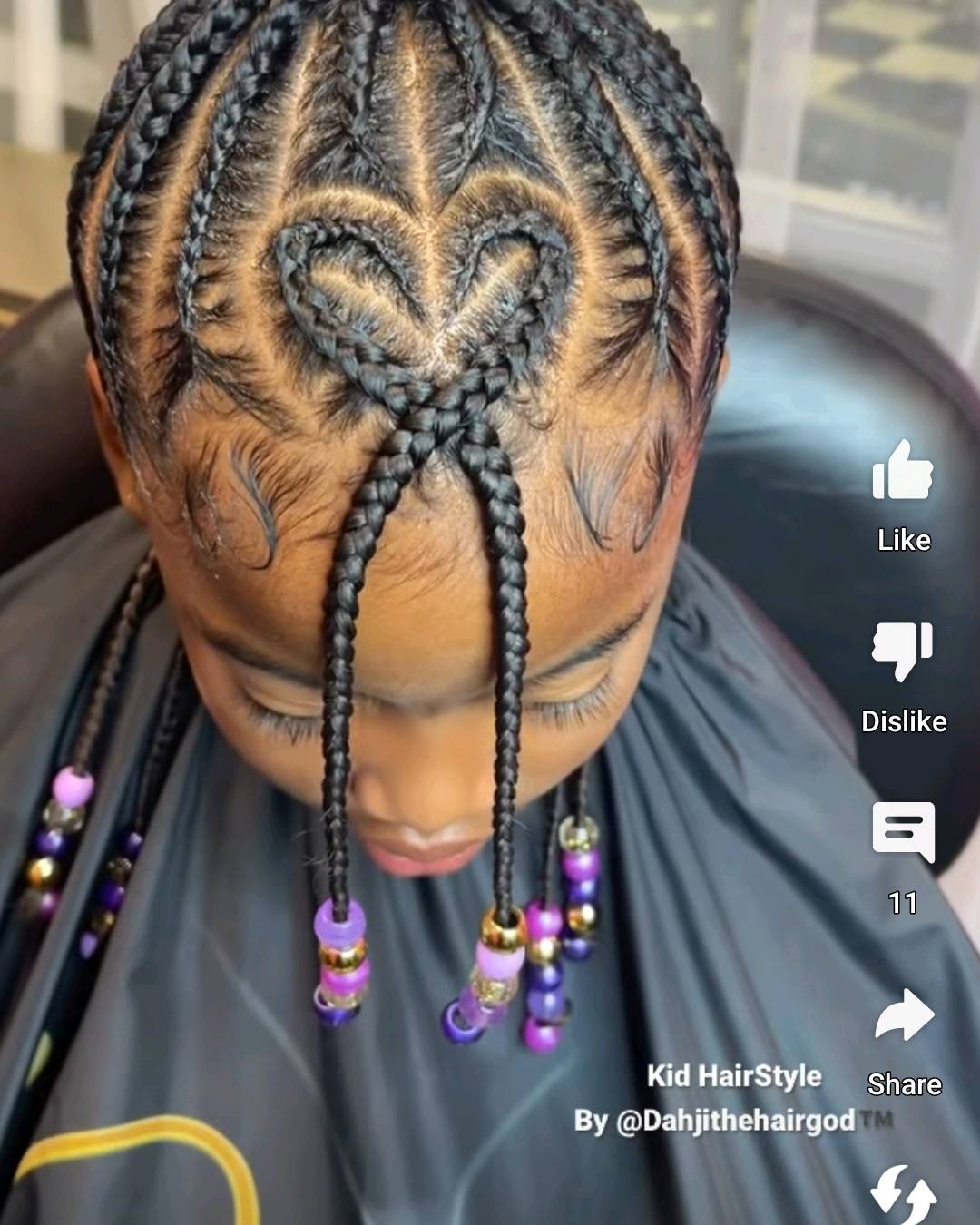The image size is (980, 1225).
Task: Tap the remix icon below Share
Action: point(903,1193)
